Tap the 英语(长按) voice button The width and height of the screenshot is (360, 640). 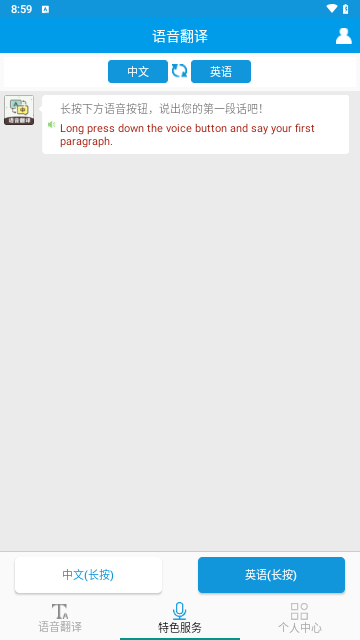pyautogui.click(x=271, y=575)
